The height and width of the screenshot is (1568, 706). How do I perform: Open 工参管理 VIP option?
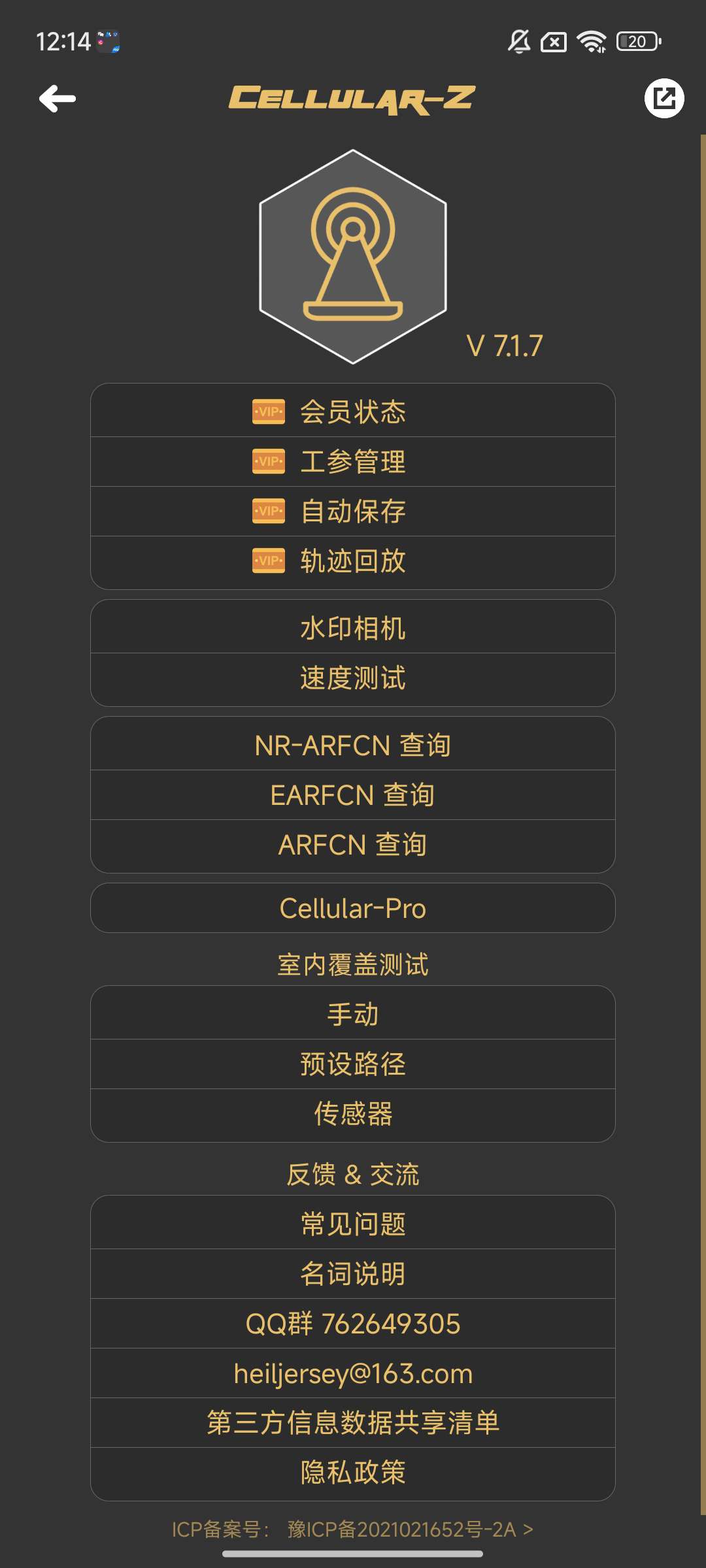click(353, 462)
